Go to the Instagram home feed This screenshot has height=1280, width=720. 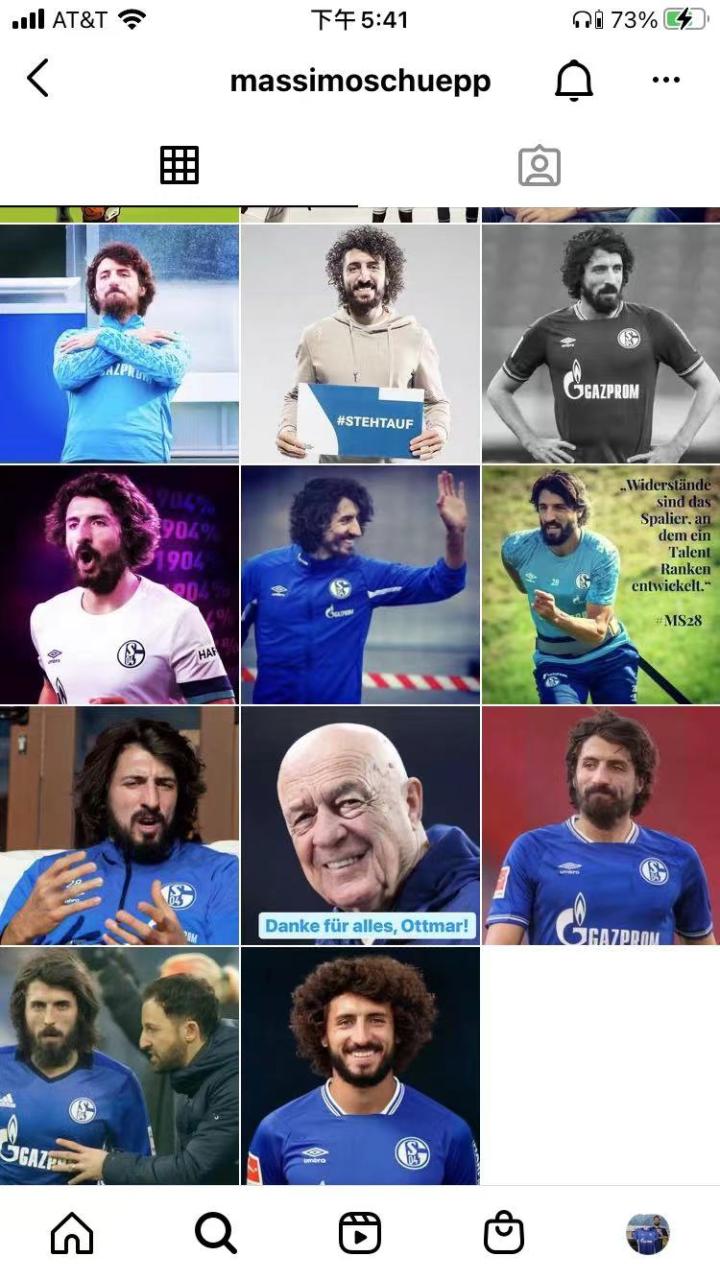coord(72,1234)
